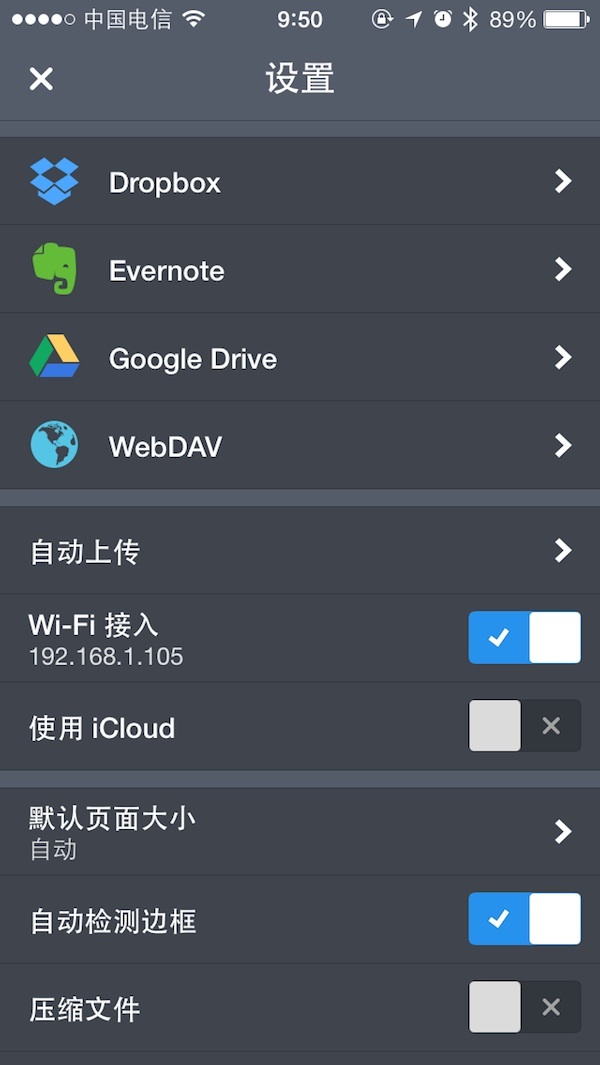
Task: Turn on the 压缩文件 switch
Action: coord(524,1007)
